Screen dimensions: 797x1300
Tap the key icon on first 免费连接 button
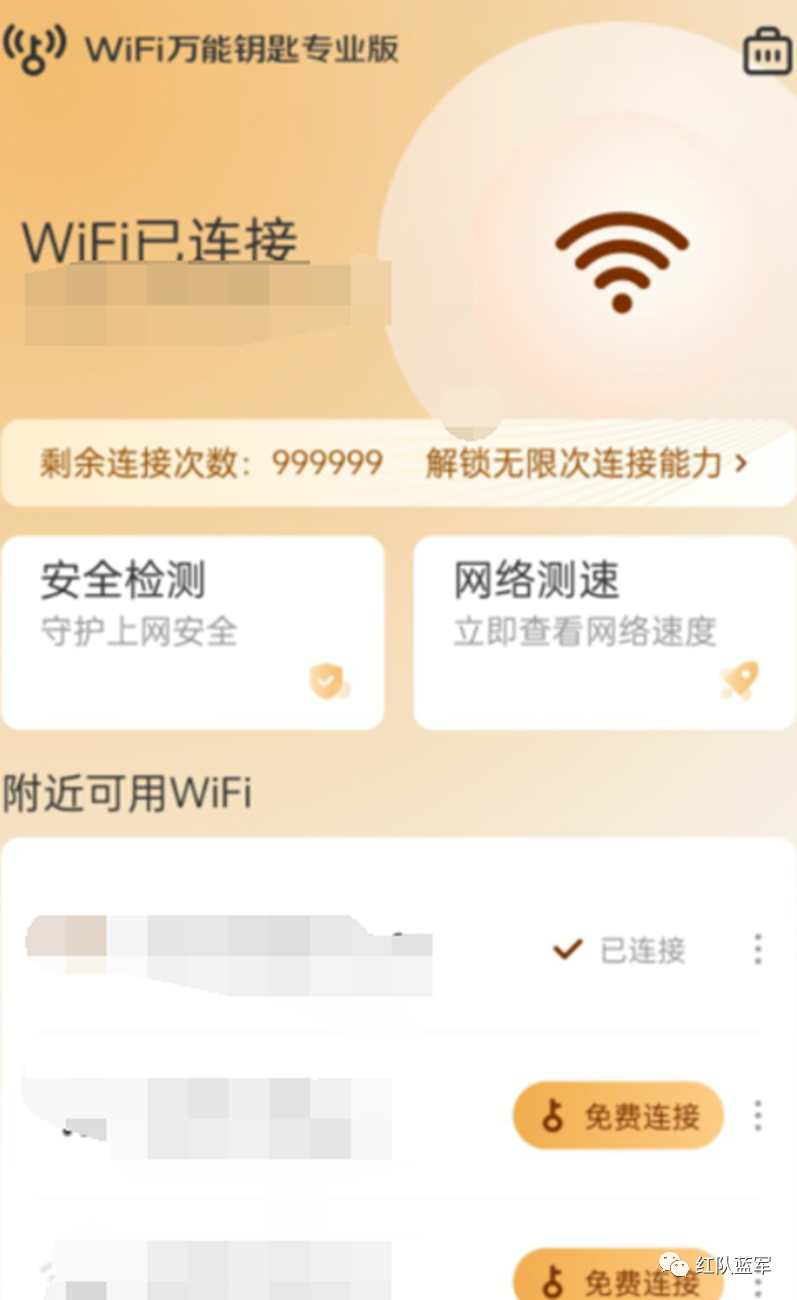tap(552, 1115)
